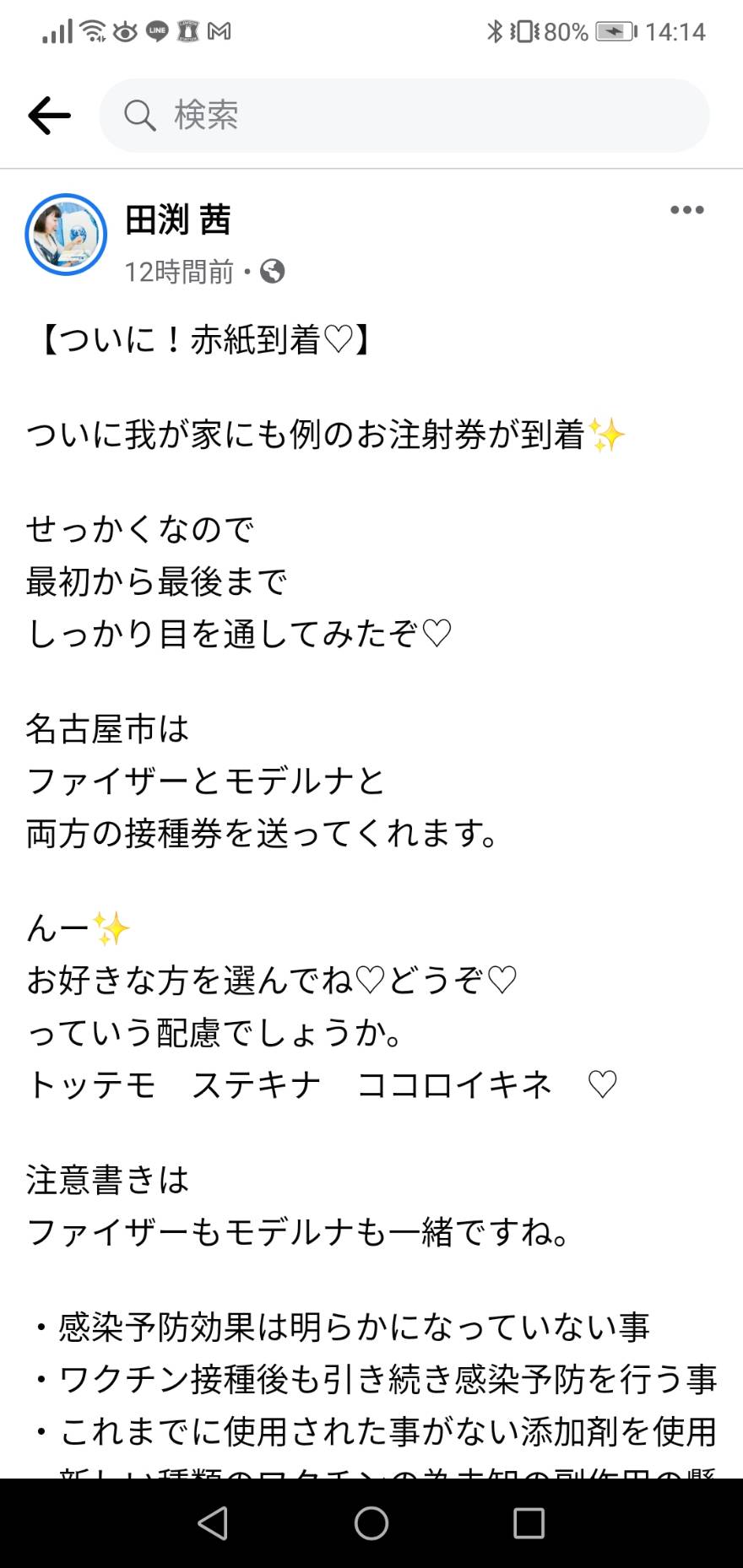The image size is (743, 1568).
Task: Tap the system home button
Action: 371,1523
